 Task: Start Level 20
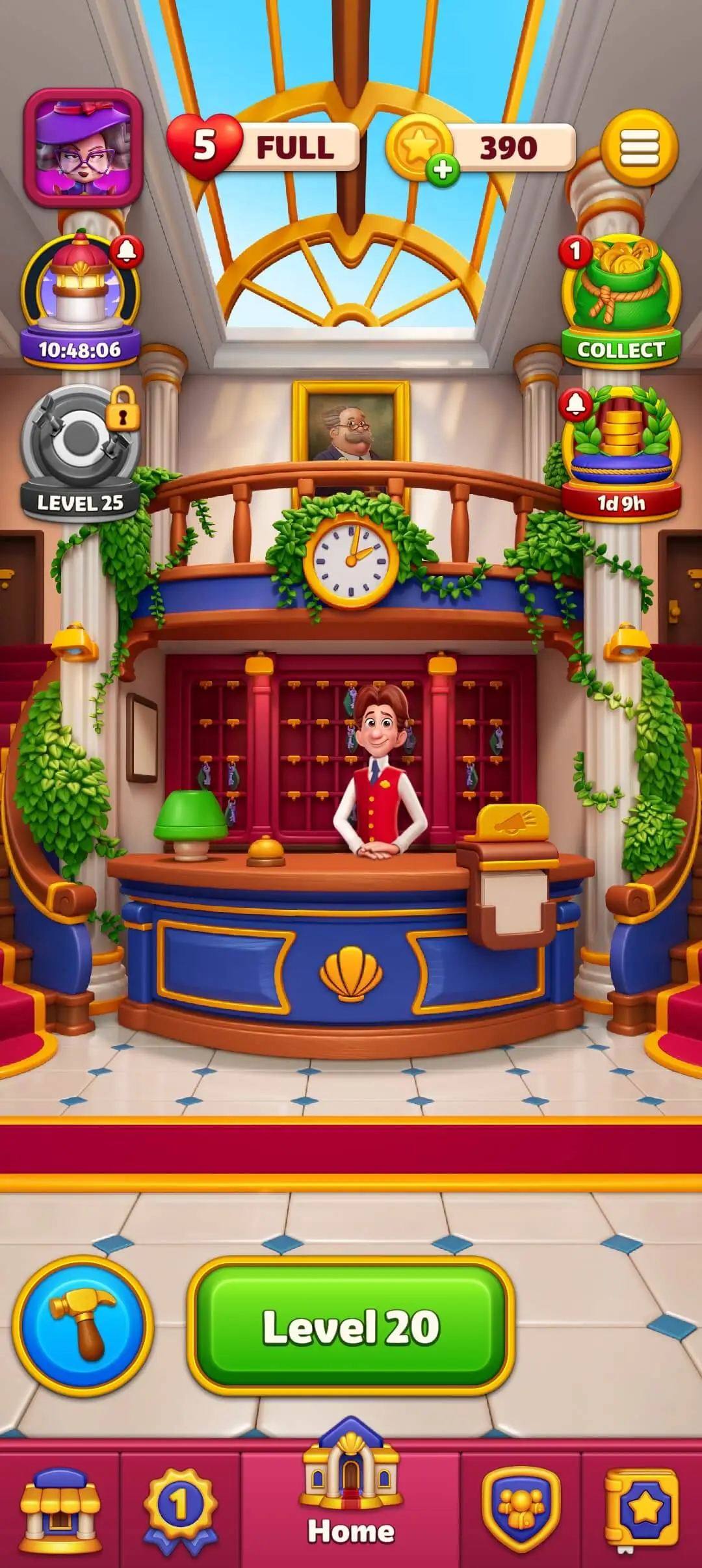tap(351, 1327)
